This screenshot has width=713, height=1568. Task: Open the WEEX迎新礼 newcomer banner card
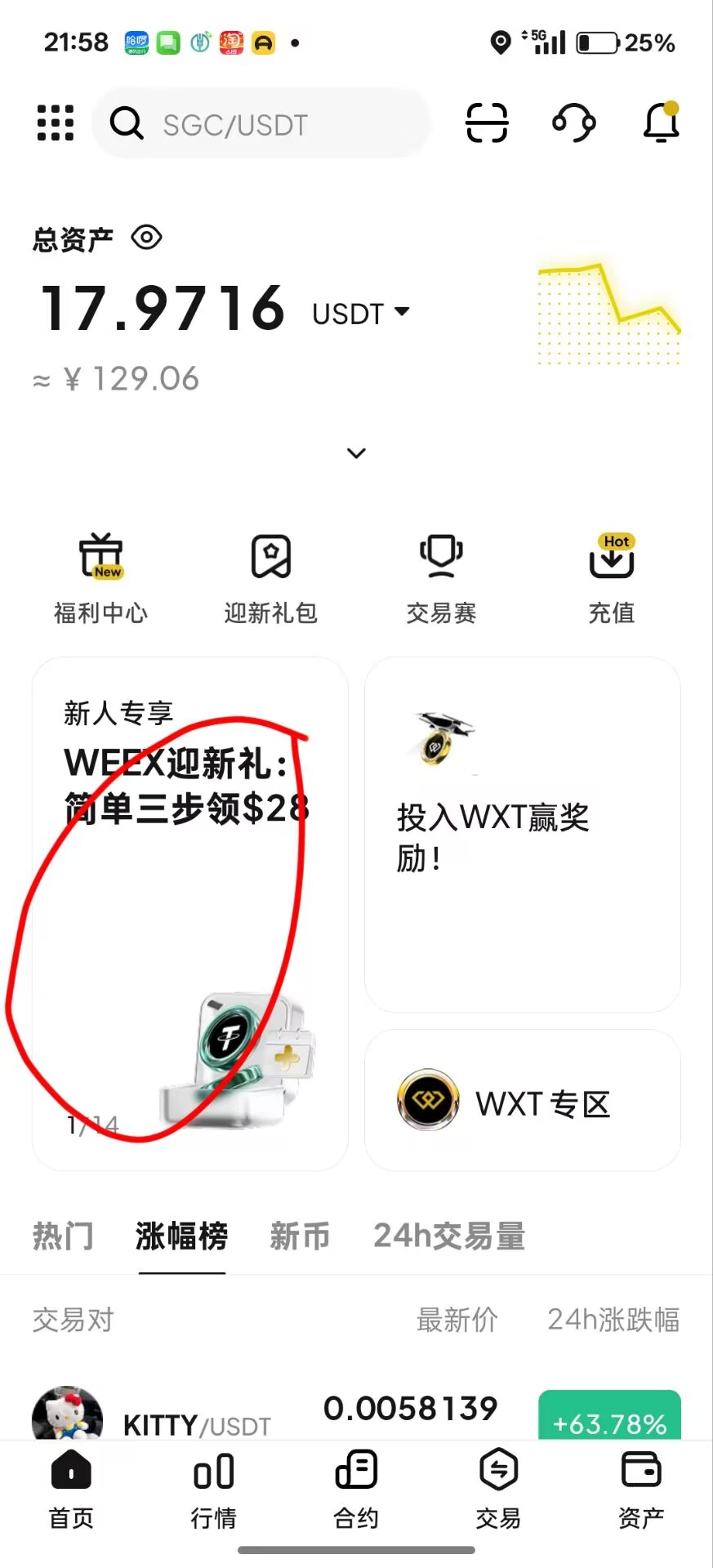[x=189, y=913]
